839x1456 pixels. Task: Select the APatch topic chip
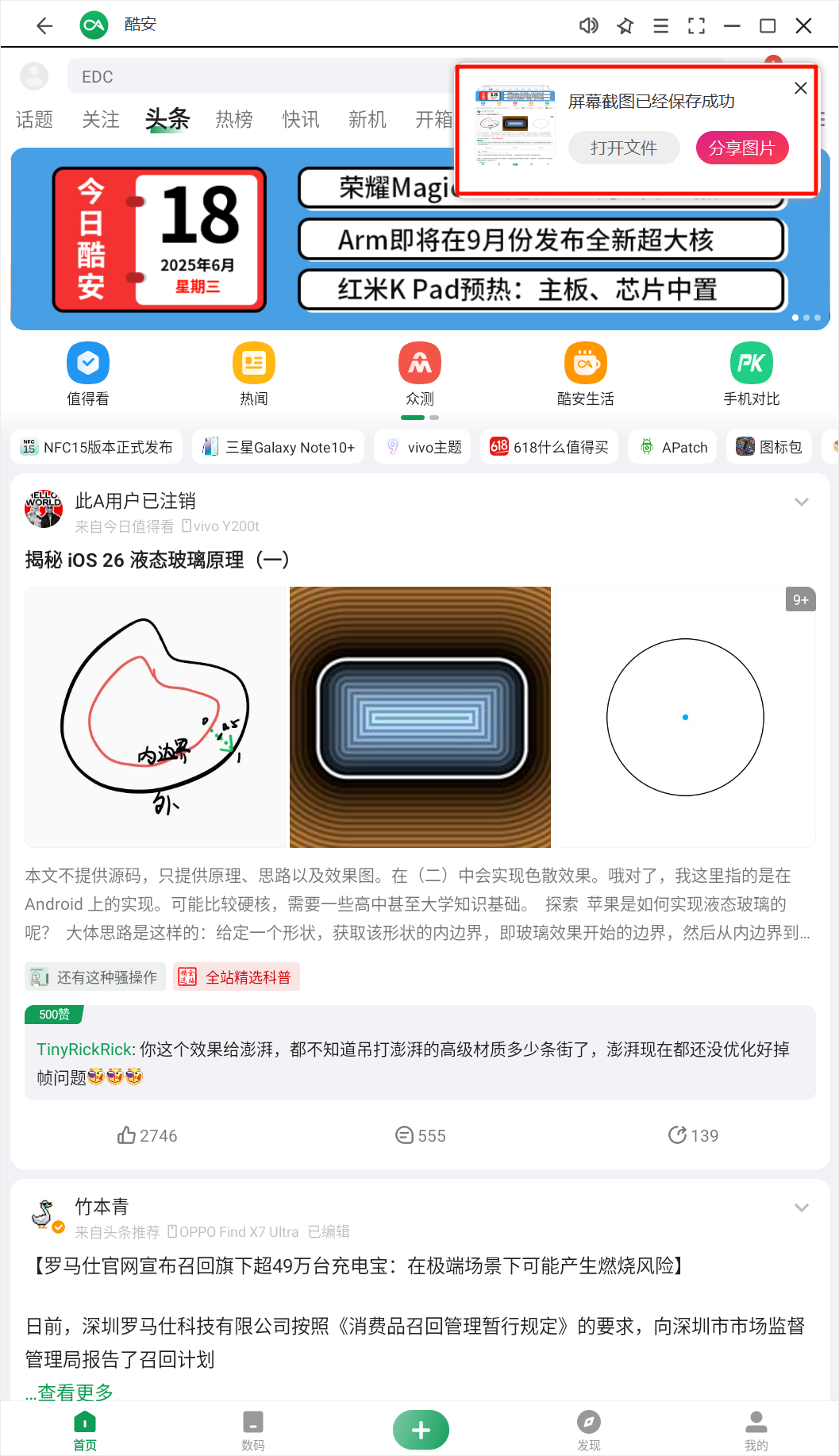[673, 447]
